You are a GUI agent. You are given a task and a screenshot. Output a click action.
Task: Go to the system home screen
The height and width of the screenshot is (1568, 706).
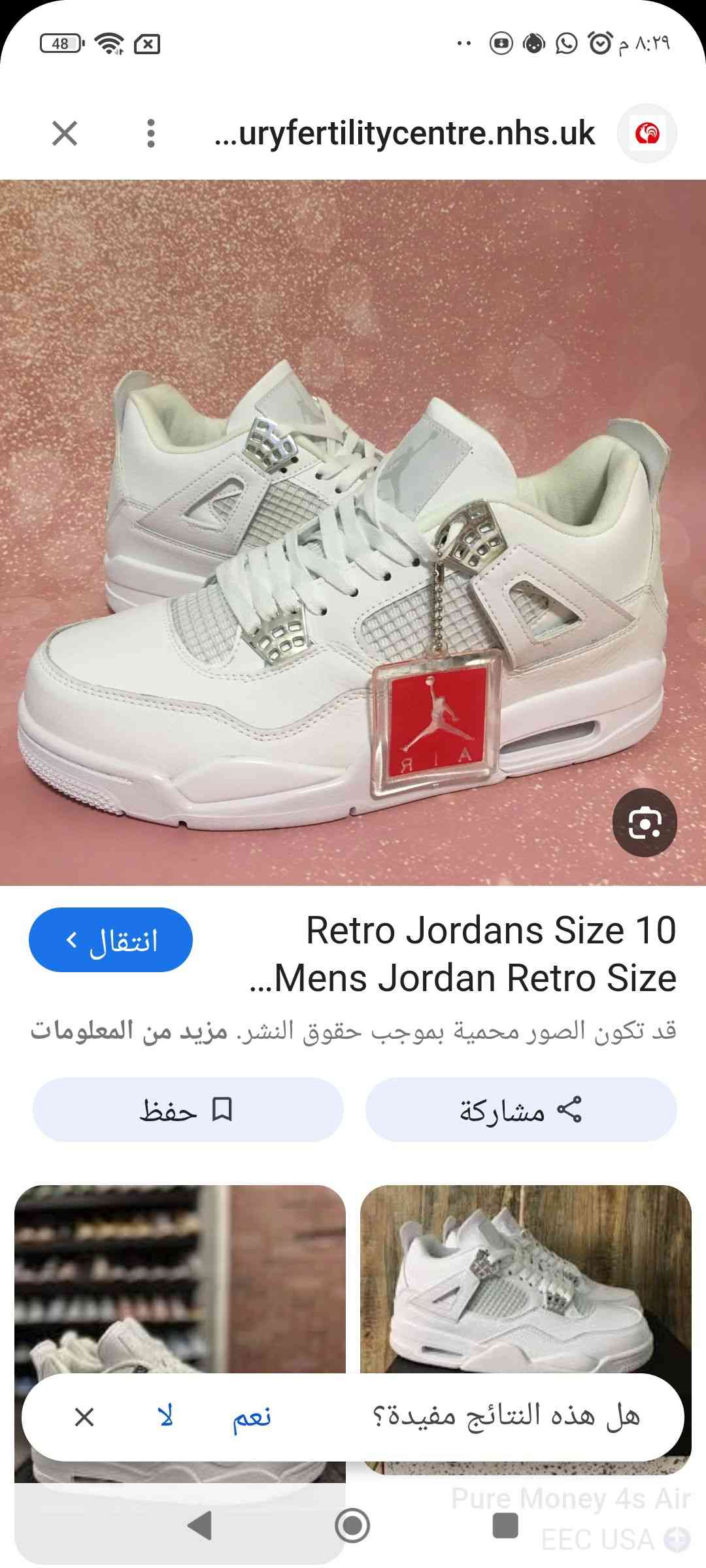352,1526
